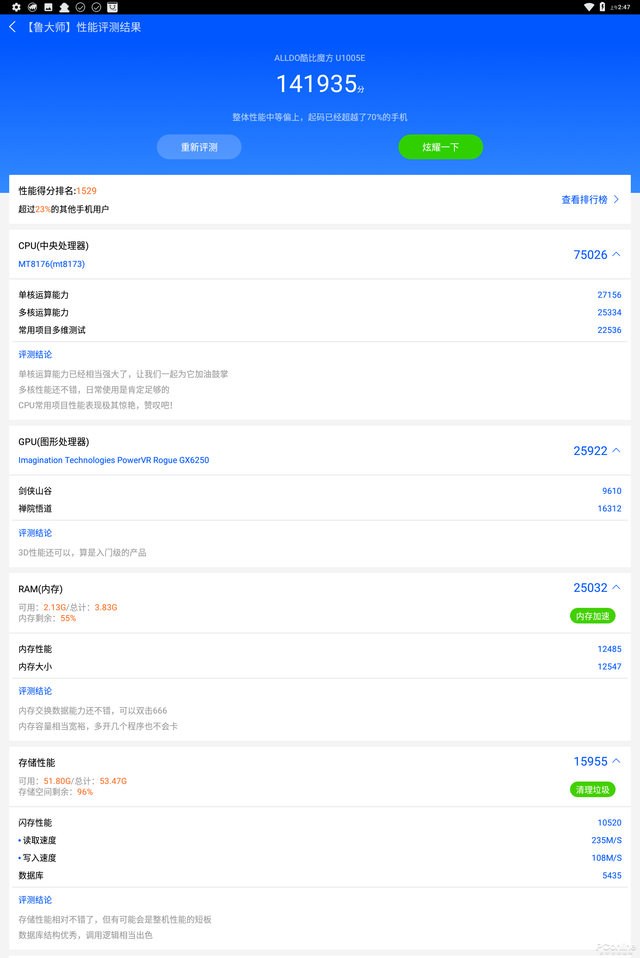Tap the 重新评测 button to retest
This screenshot has height=958, width=640.
(x=199, y=147)
